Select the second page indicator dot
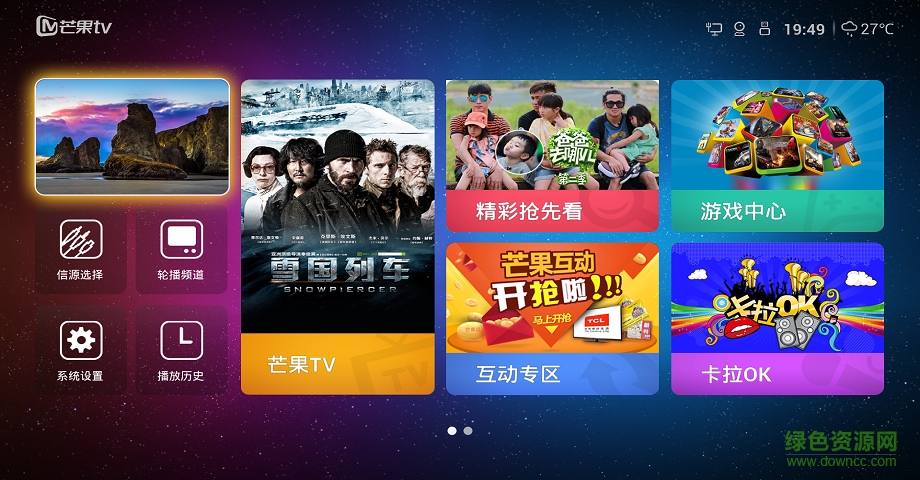 tap(468, 431)
